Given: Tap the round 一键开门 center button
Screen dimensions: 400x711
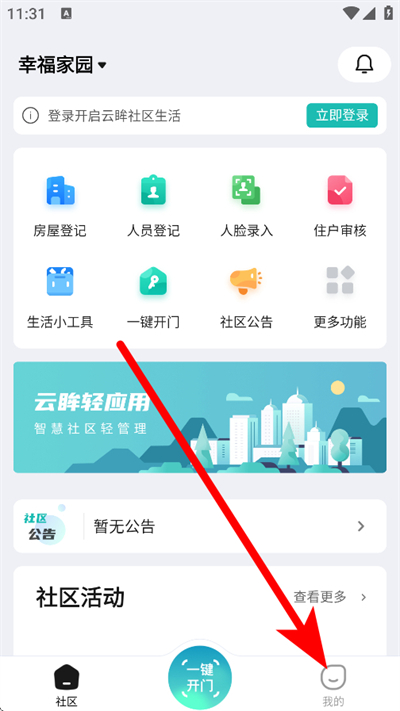Looking at the screenshot, I should coord(200,678).
